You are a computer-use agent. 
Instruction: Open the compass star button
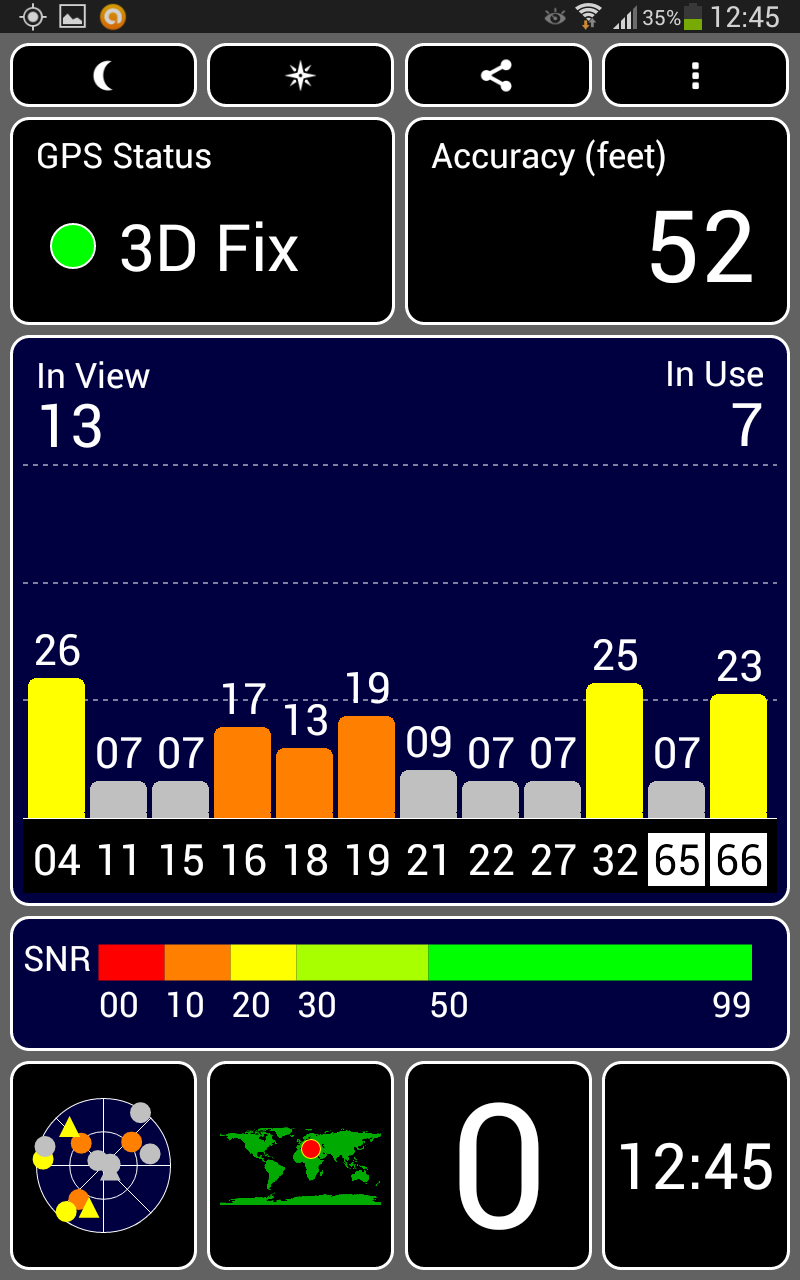(300, 76)
